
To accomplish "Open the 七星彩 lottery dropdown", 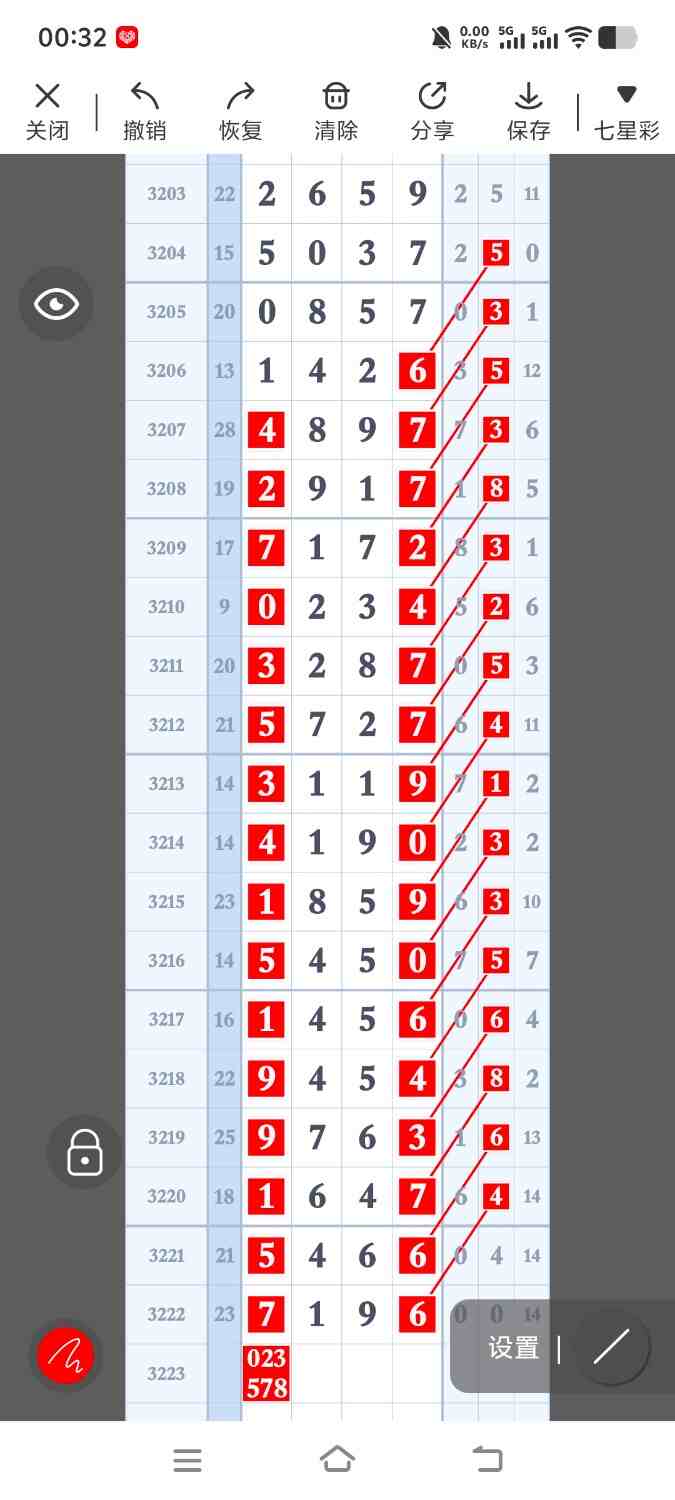I will [x=626, y=110].
